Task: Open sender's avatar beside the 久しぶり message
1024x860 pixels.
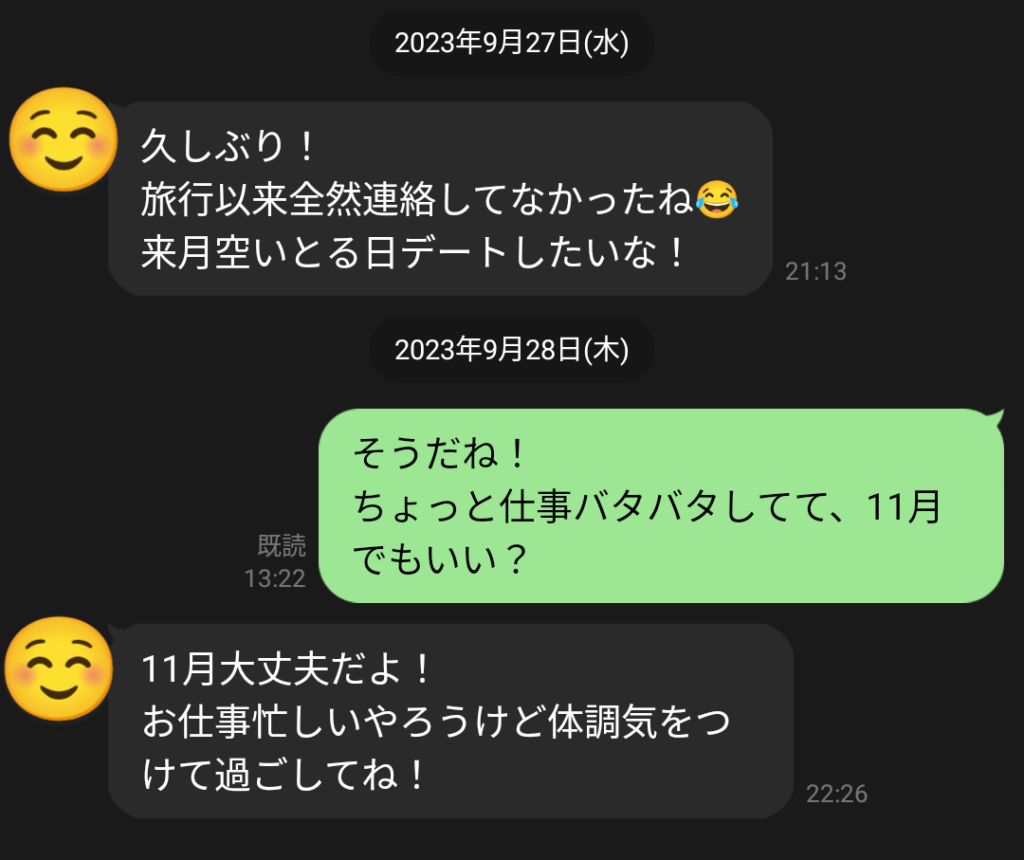Action: 62,140
